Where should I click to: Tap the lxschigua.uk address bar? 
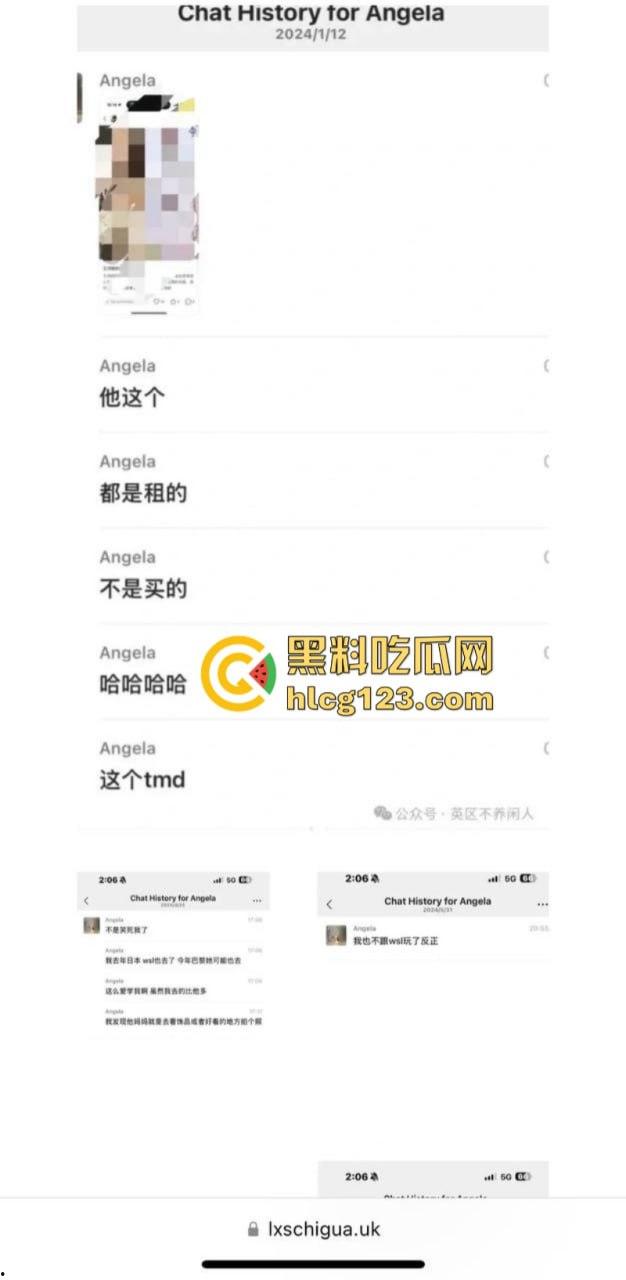[x=313, y=1229]
